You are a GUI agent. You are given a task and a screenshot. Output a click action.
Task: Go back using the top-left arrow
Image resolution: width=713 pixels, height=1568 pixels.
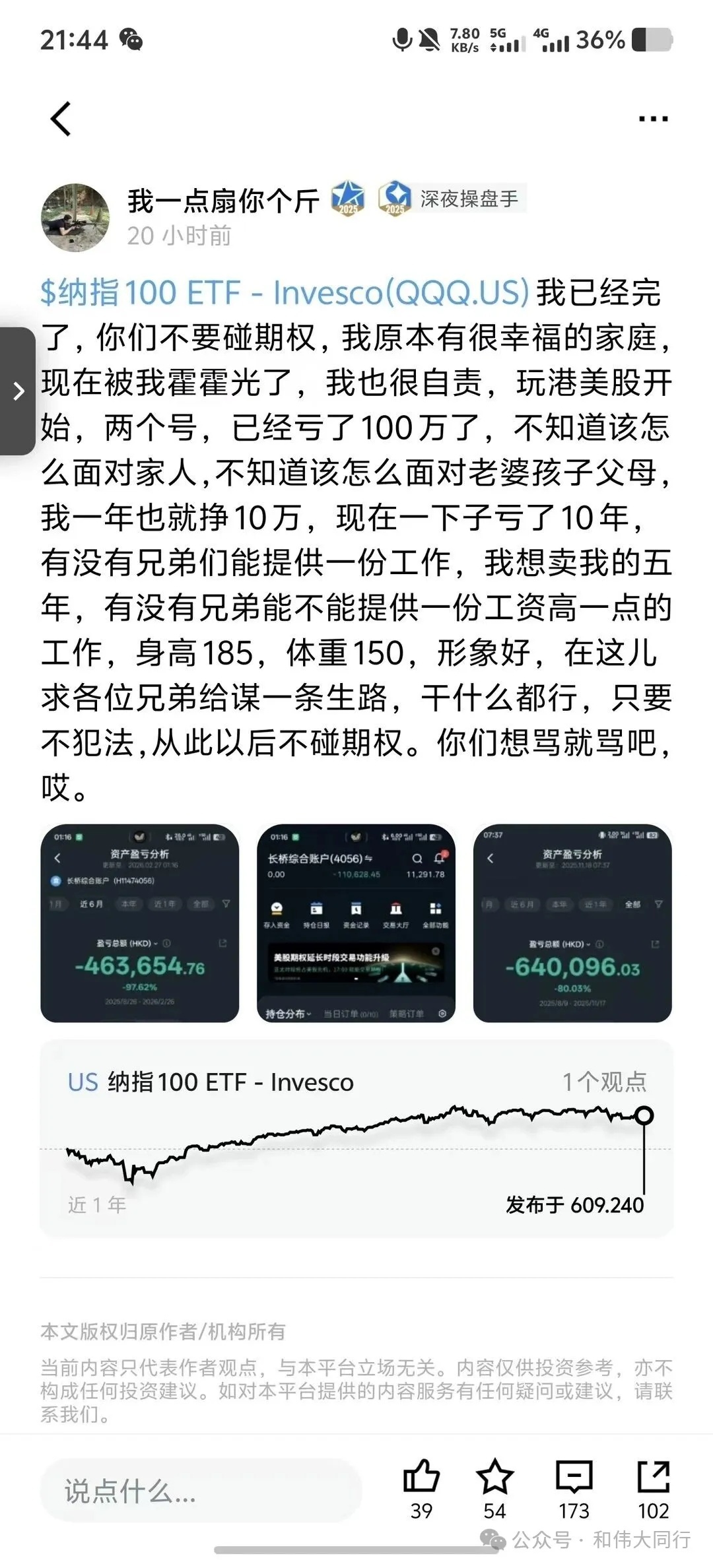click(61, 119)
